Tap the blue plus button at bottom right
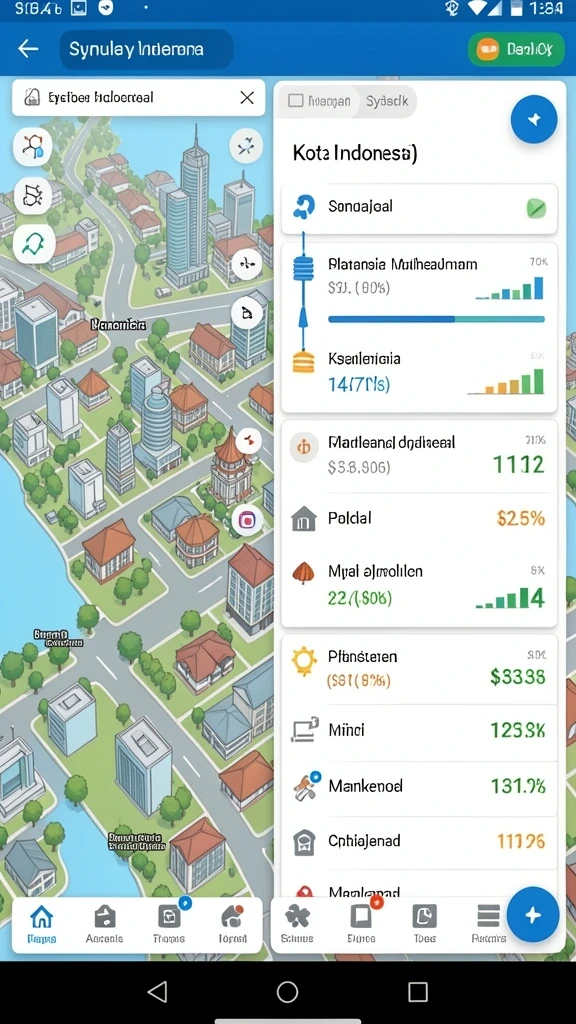Viewport: 576px width, 1024px height. [532, 915]
